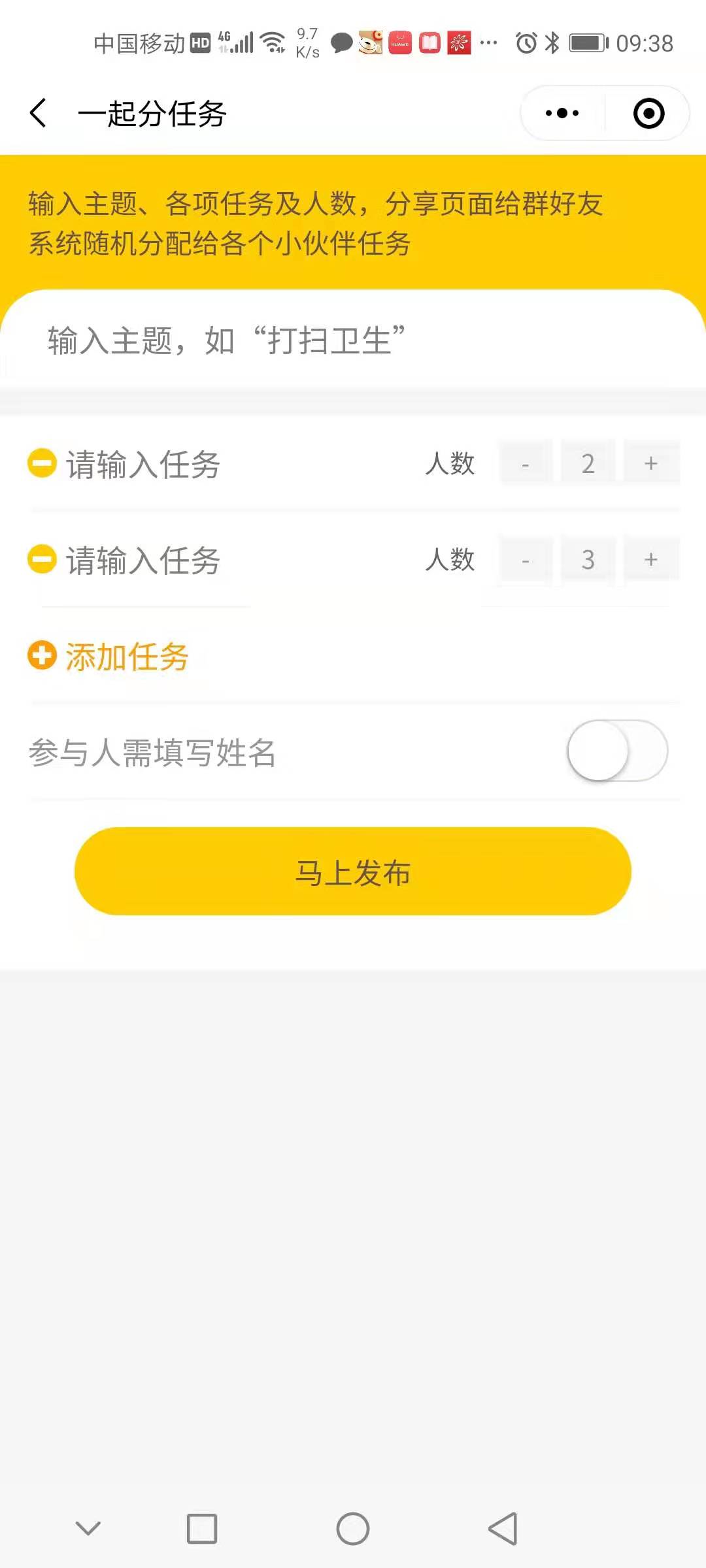The image size is (706, 1568).
Task: Decrease 人数 for the task showing 3
Action: click(526, 560)
